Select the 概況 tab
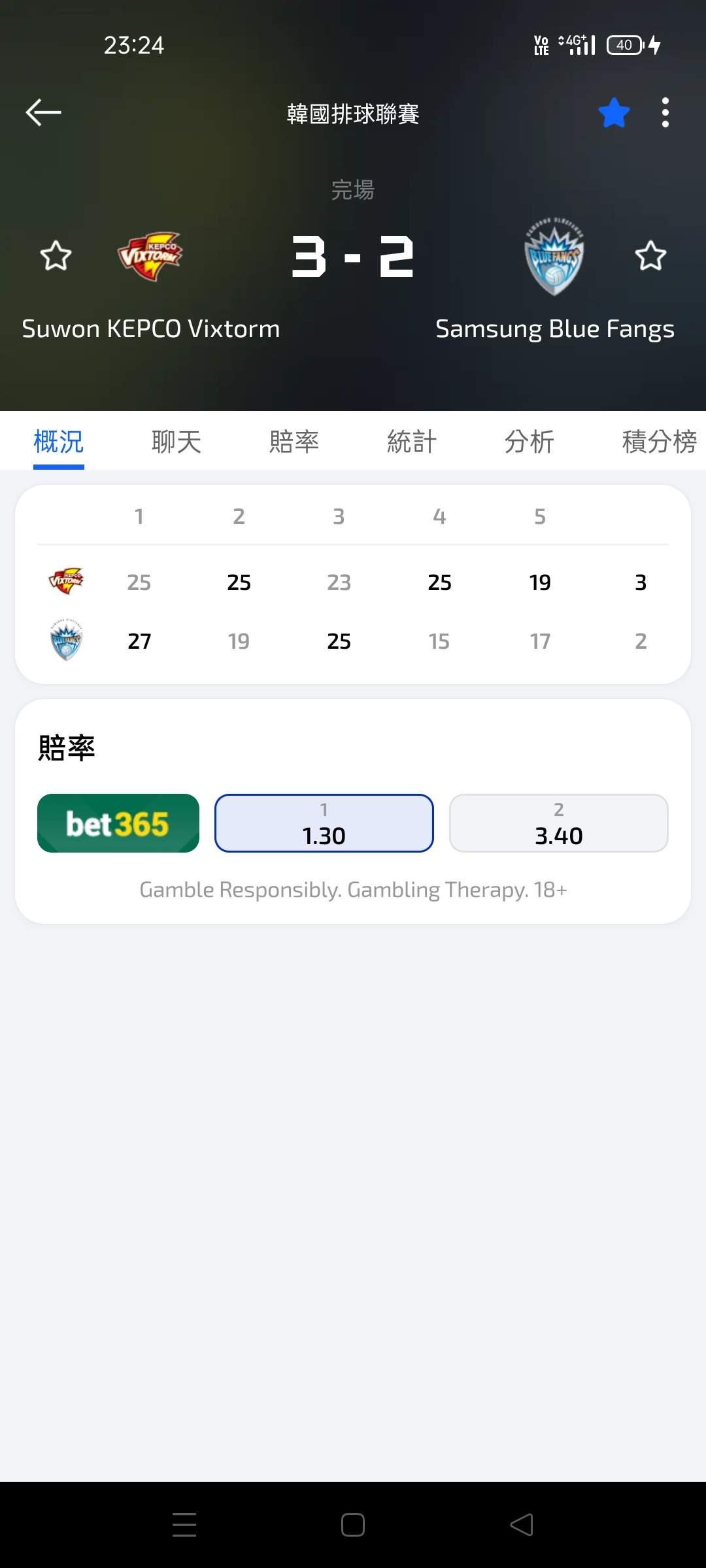 [59, 442]
